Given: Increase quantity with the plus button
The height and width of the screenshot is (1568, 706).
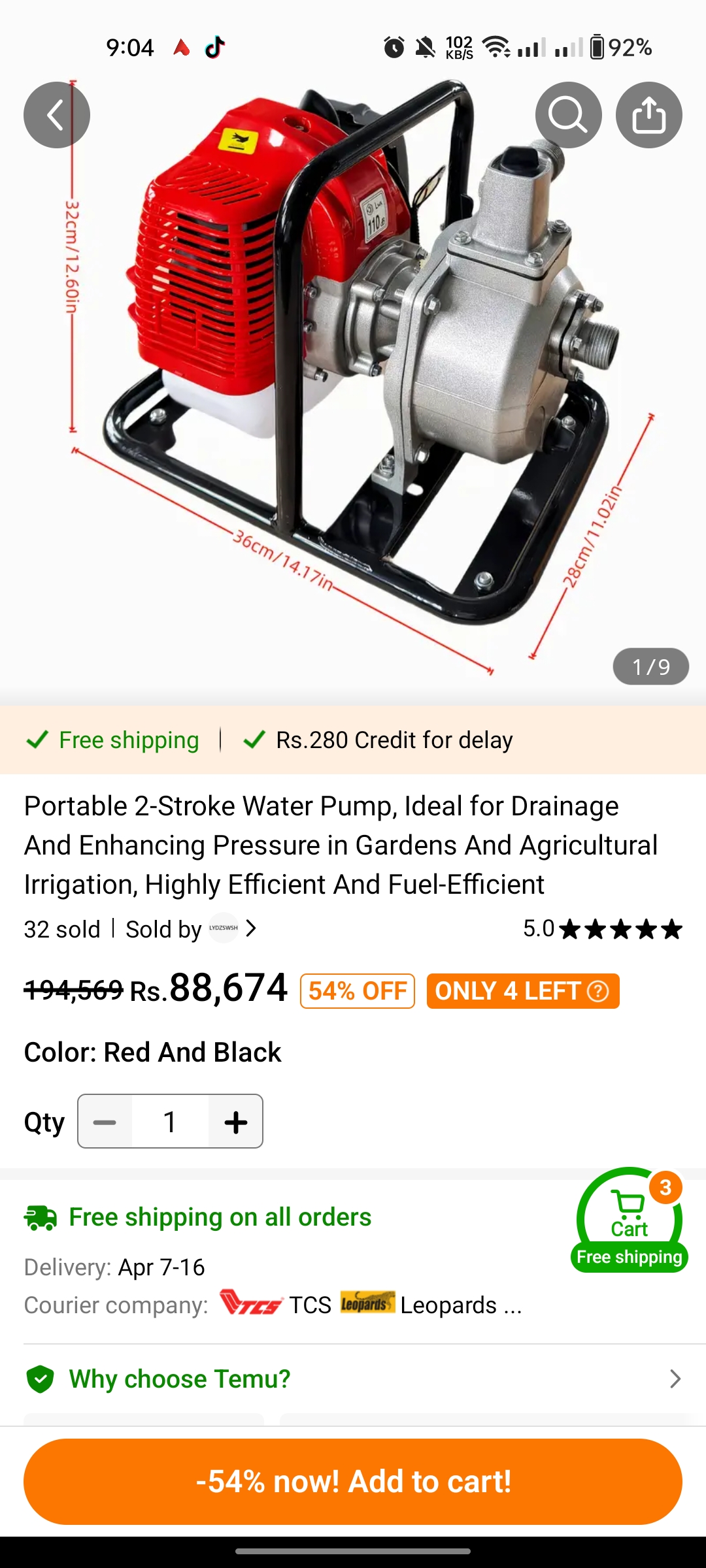Looking at the screenshot, I should click(x=235, y=1122).
